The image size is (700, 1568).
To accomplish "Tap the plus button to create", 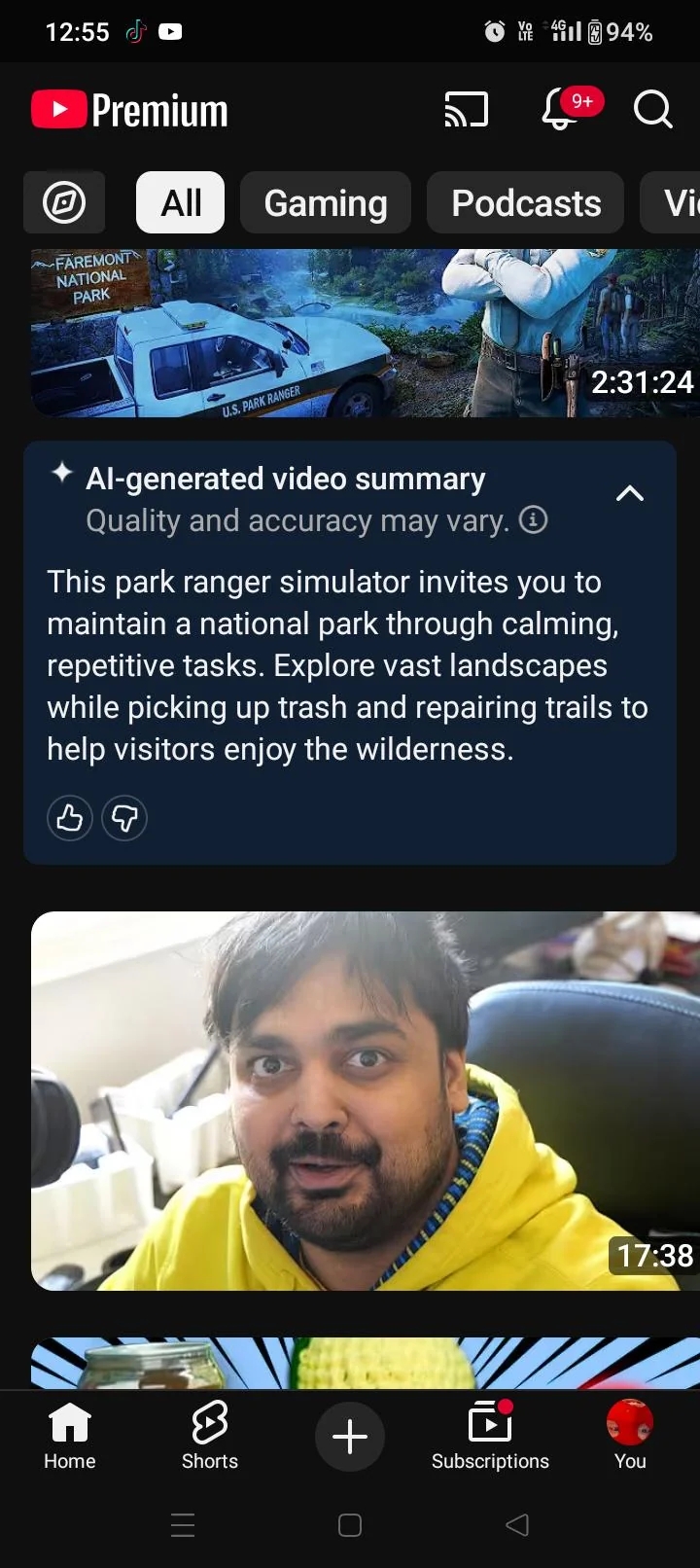I will pos(350,1437).
